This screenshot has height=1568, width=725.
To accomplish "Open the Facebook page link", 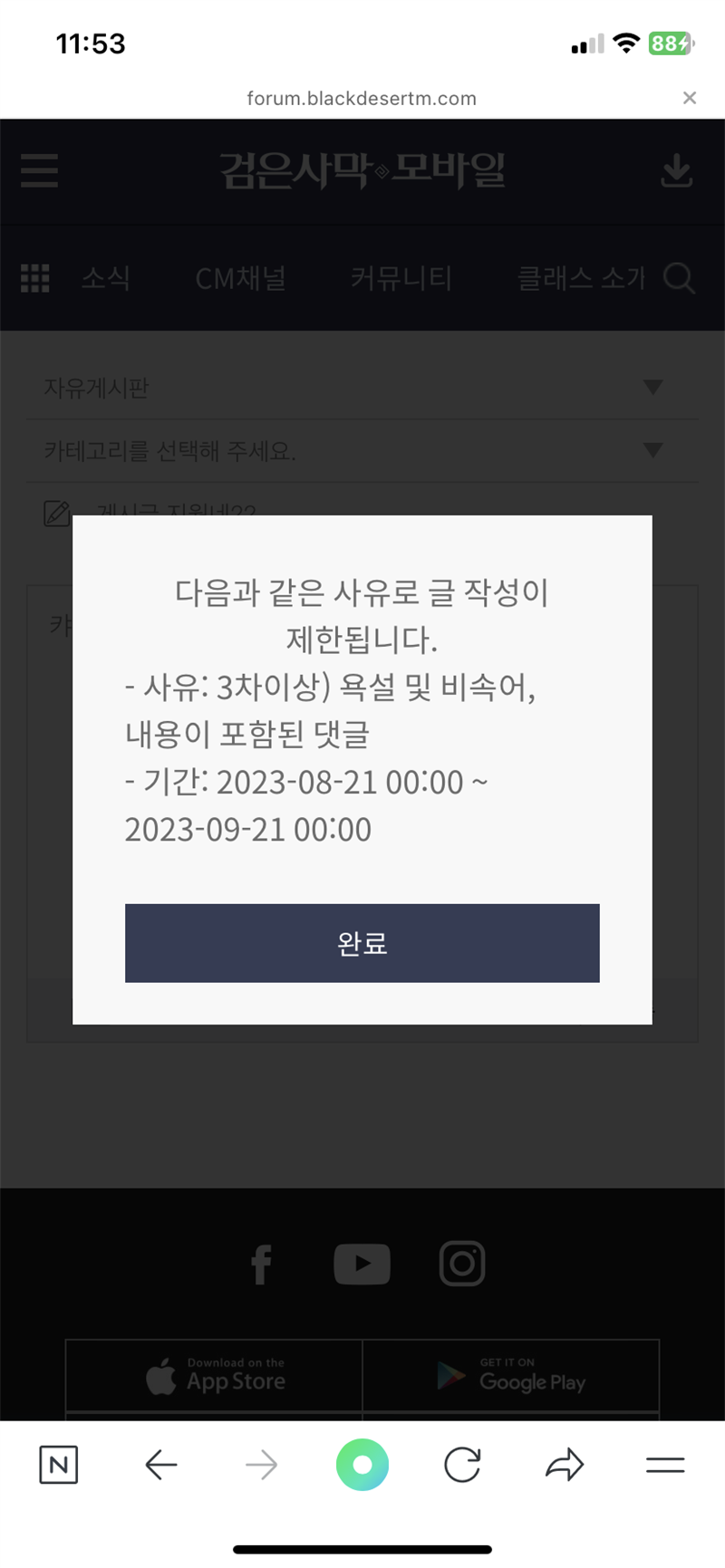I will tap(261, 1265).
